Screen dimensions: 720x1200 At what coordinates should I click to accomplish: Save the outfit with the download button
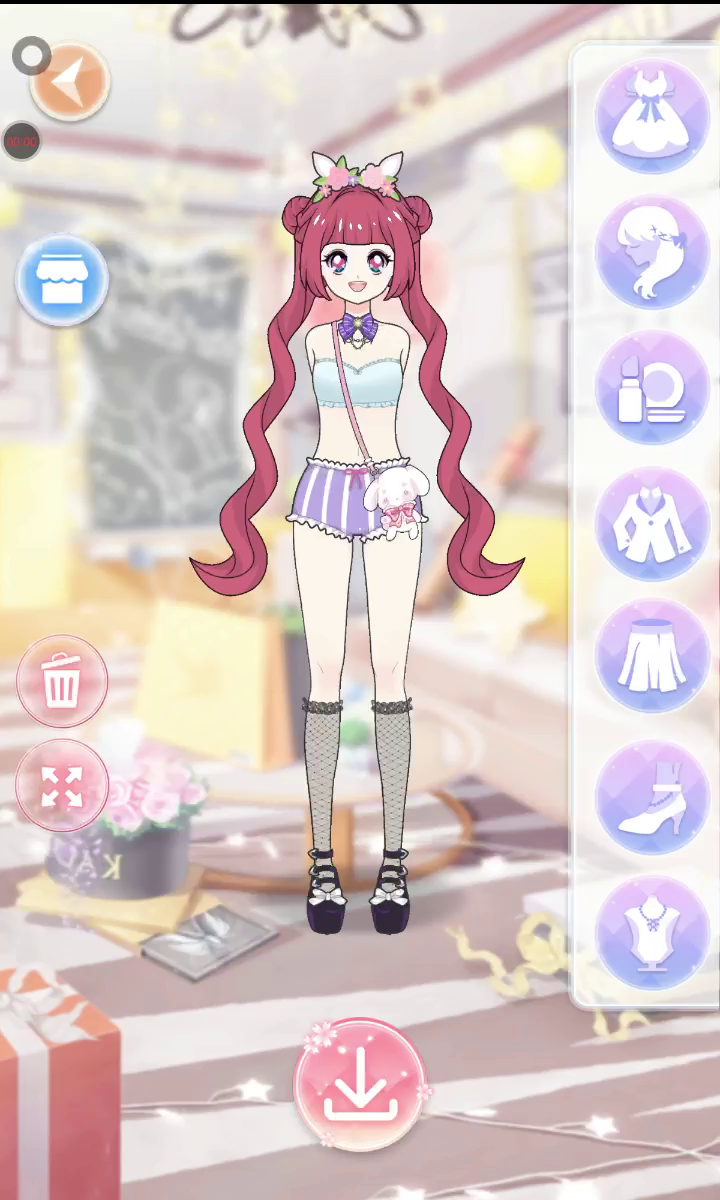coord(360,1085)
